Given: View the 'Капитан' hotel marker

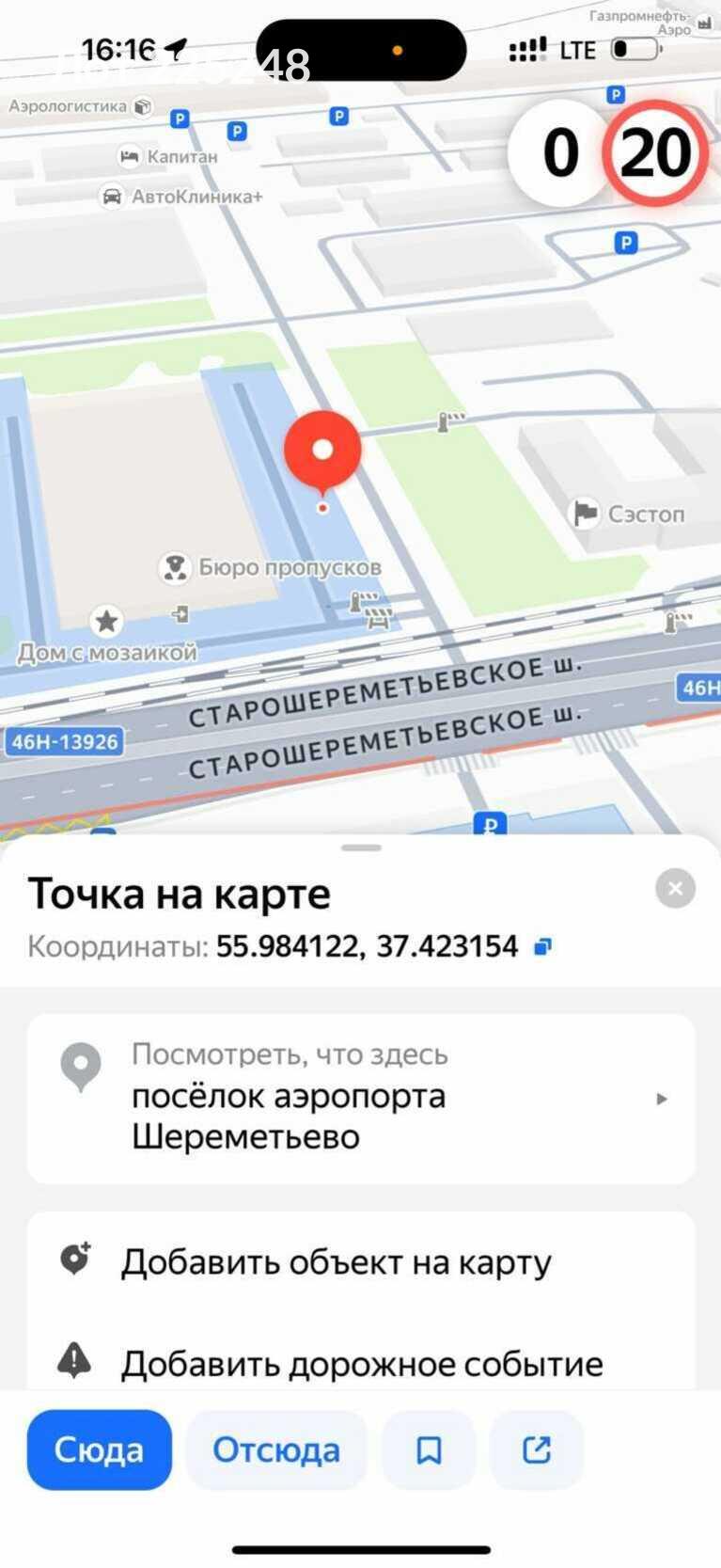Looking at the screenshot, I should pos(131,156).
